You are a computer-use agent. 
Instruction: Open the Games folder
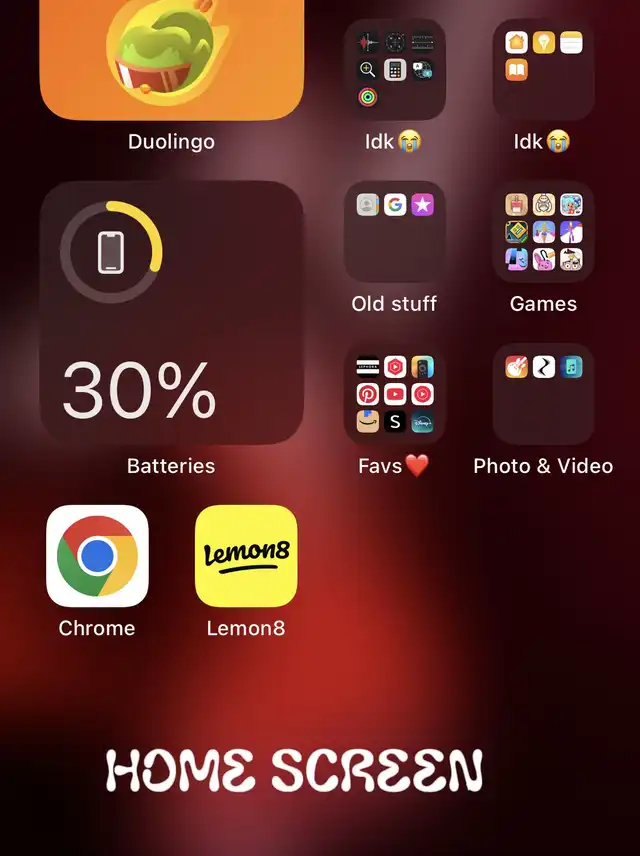point(543,232)
